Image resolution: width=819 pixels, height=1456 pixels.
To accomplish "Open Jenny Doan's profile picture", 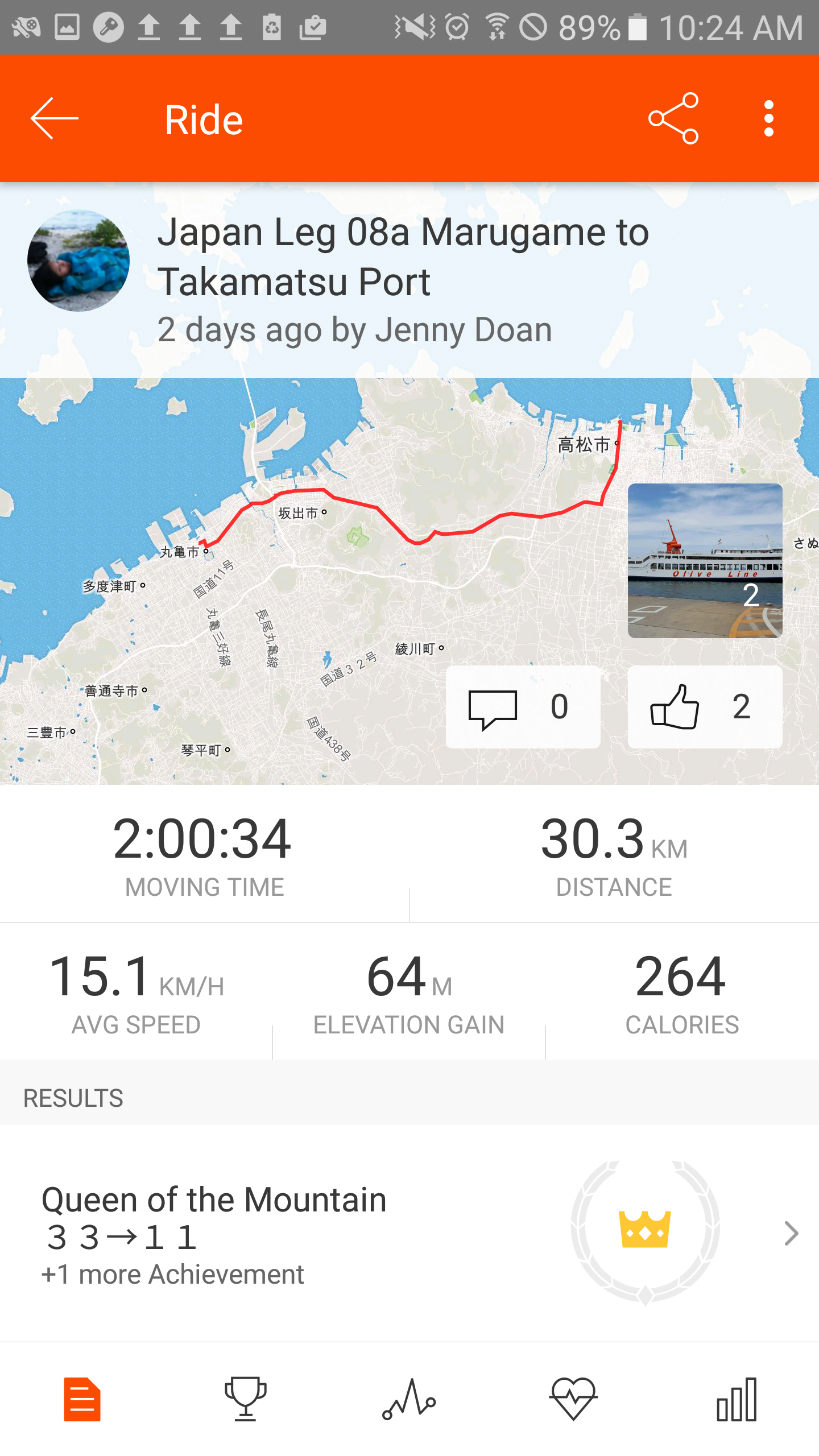I will (x=78, y=260).
